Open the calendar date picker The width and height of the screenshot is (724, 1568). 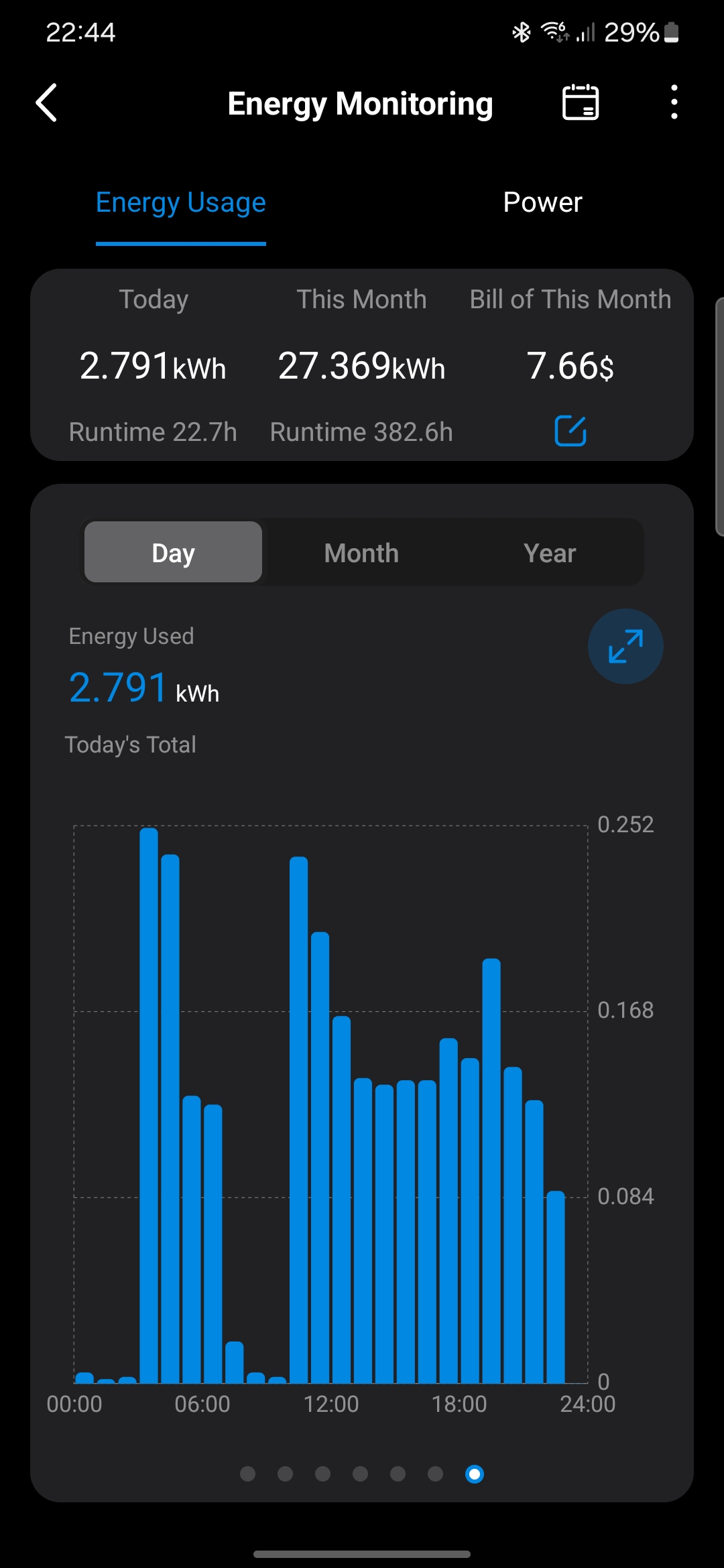[x=580, y=103]
